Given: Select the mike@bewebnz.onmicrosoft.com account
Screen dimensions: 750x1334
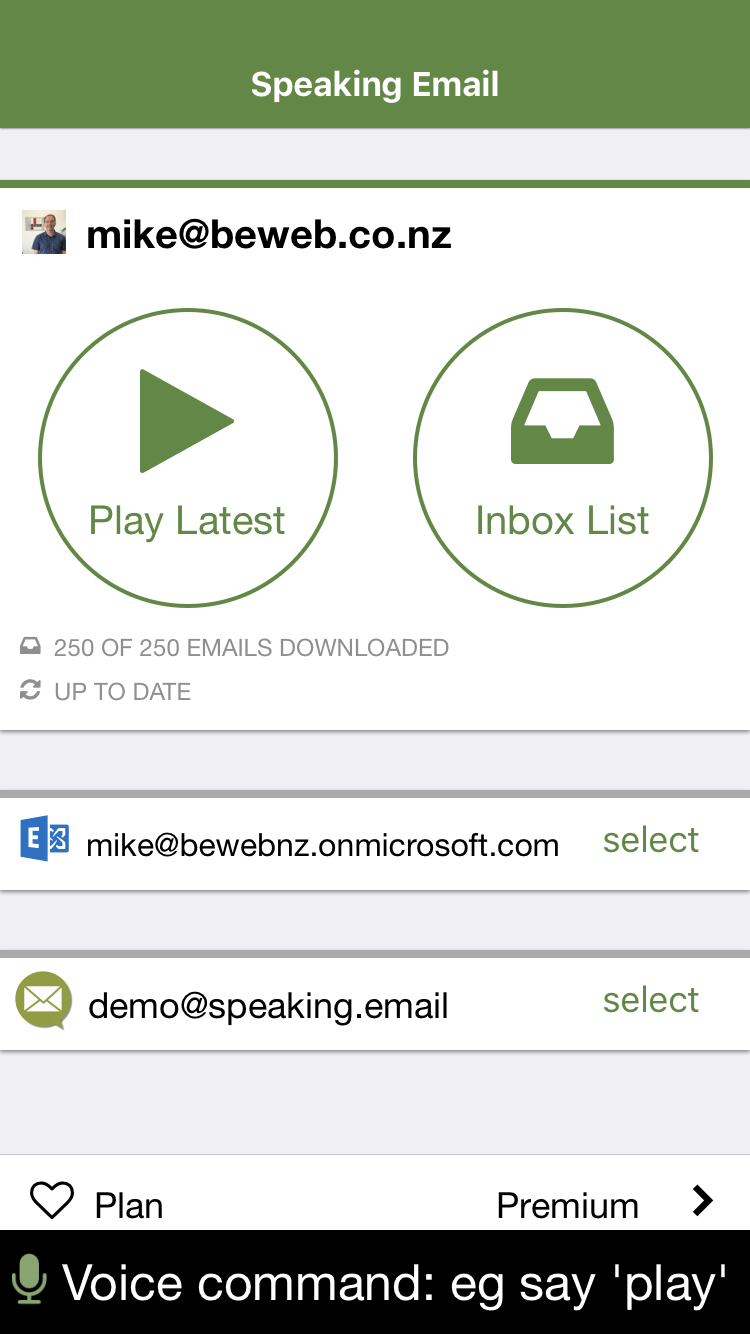Looking at the screenshot, I should (x=651, y=841).
